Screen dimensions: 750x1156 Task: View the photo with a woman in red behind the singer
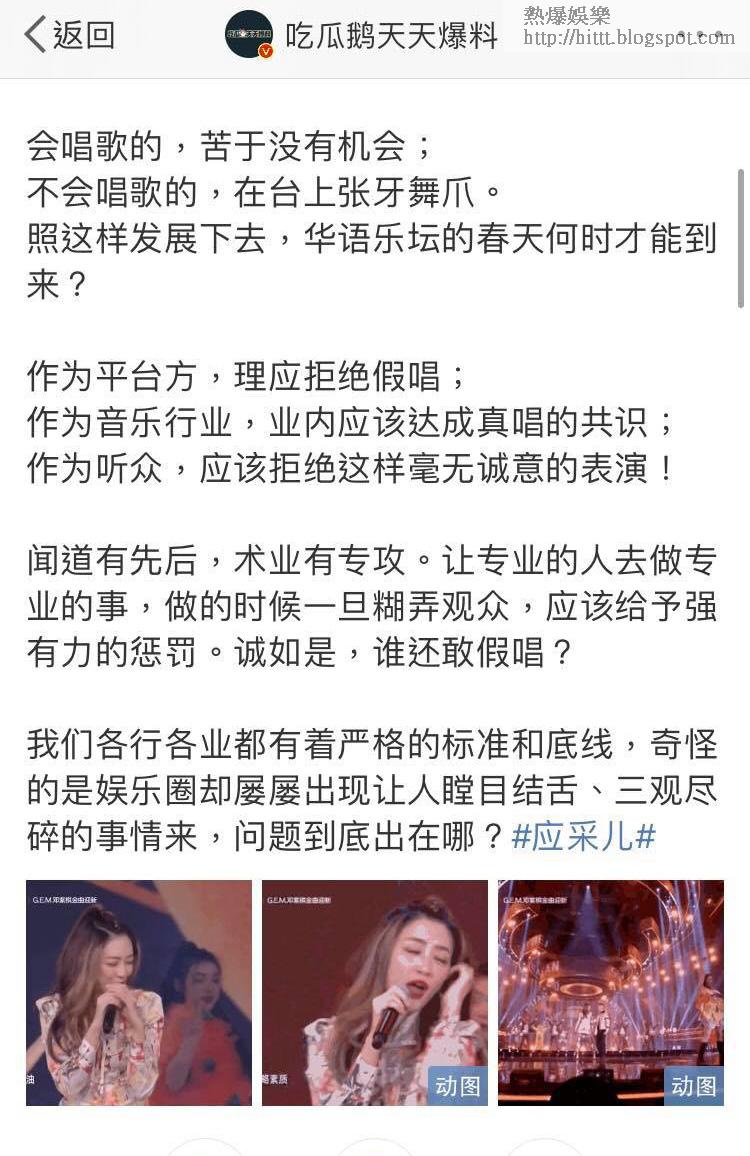[x=139, y=992]
